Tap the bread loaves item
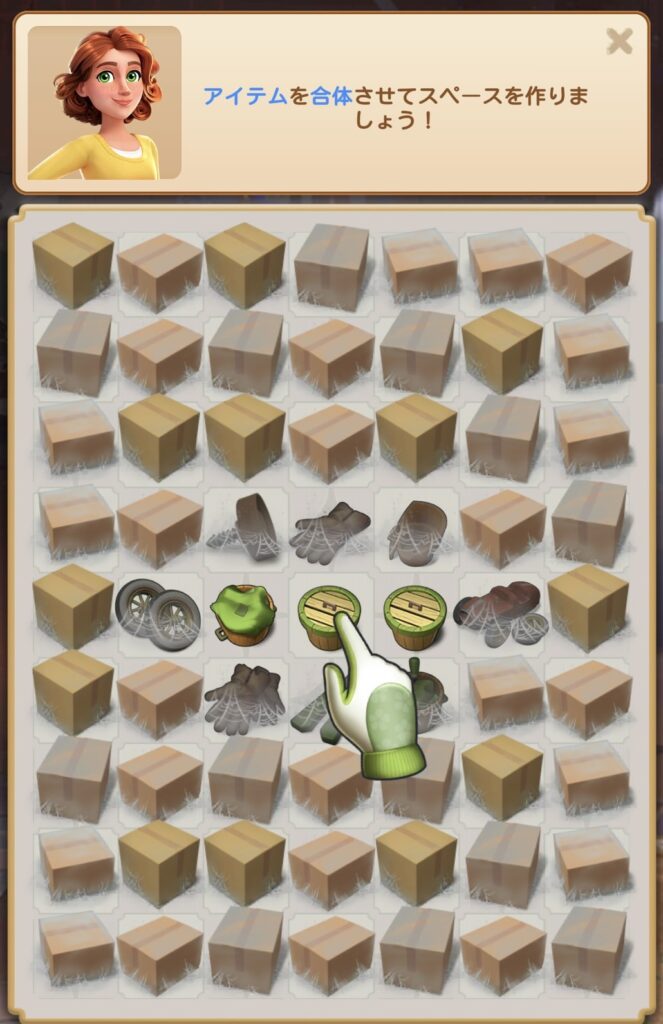This screenshot has width=663, height=1024. (500, 610)
